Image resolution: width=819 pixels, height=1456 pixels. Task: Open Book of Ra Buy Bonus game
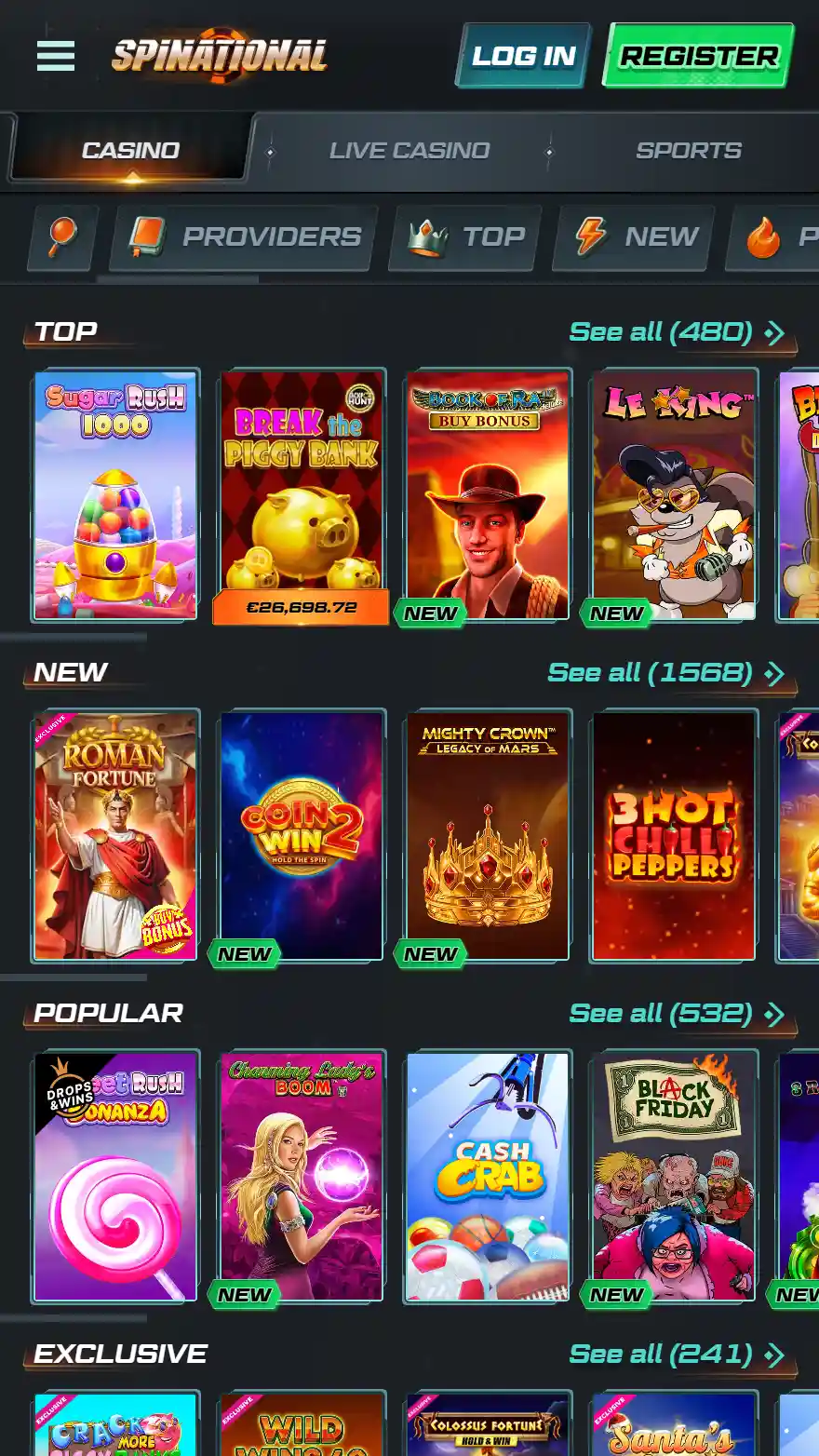coord(488,494)
